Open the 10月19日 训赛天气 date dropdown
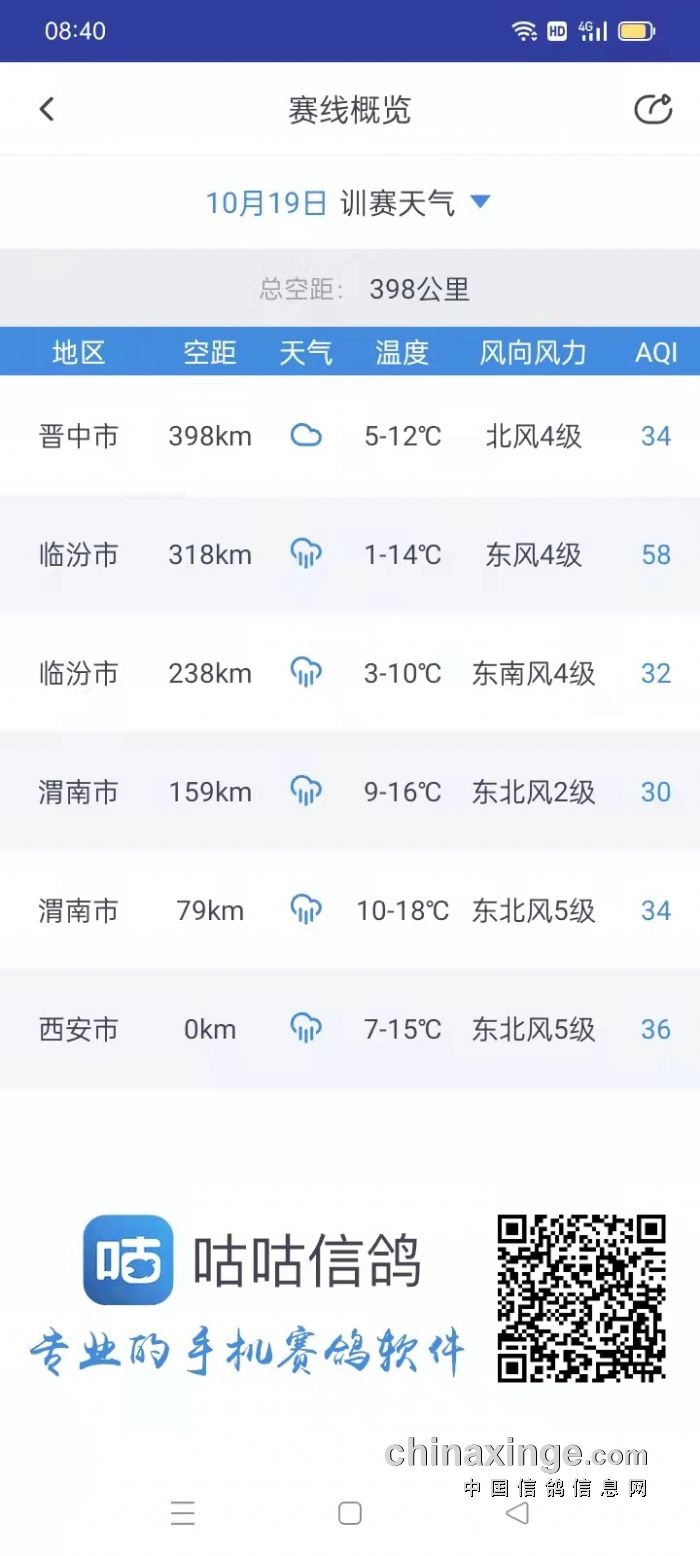The image size is (700, 1556). [x=348, y=203]
